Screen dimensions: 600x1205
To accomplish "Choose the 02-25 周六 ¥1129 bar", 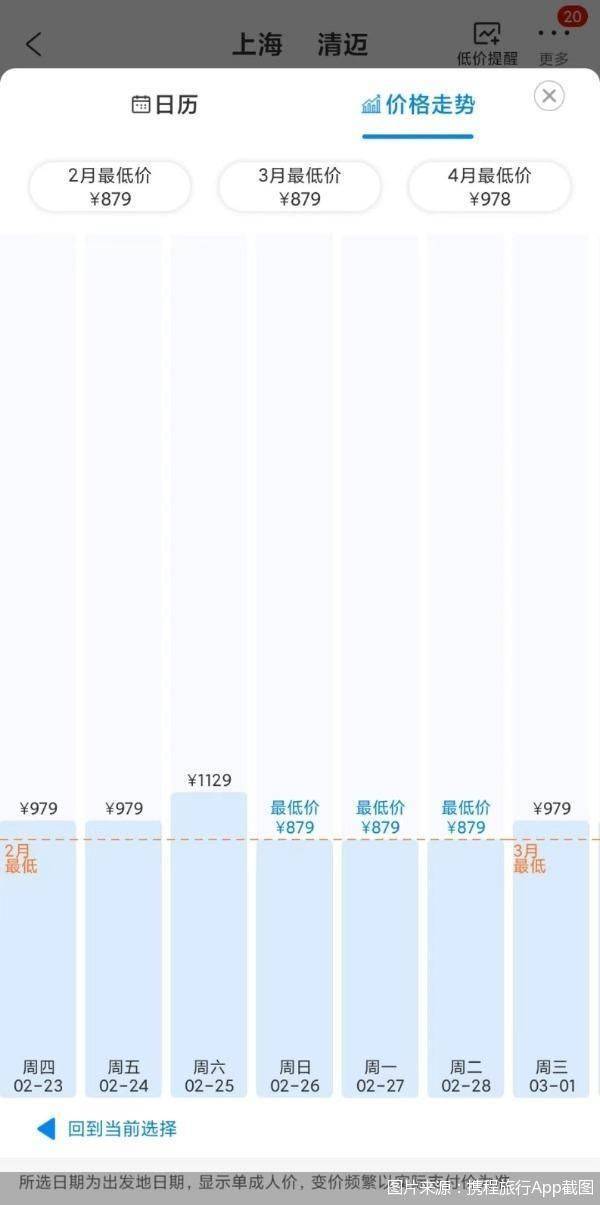I will [x=208, y=945].
